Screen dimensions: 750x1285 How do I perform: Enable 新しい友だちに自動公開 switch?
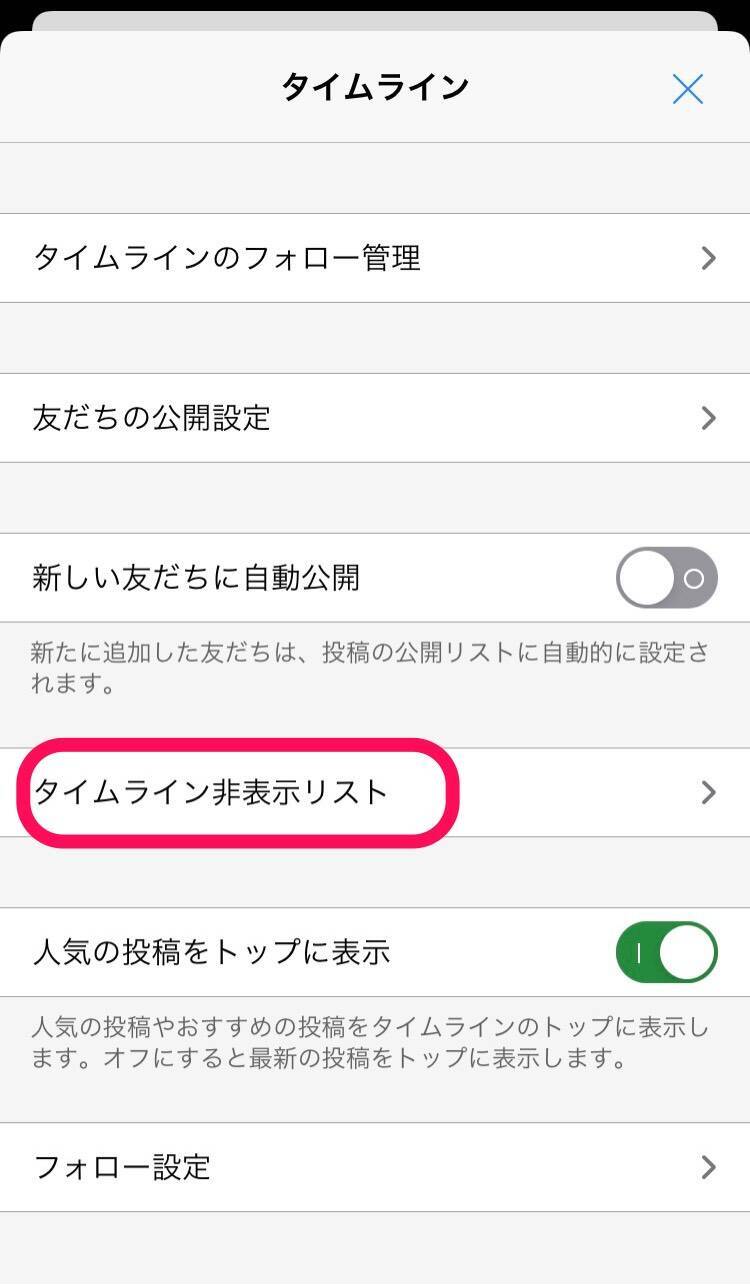(x=666, y=578)
